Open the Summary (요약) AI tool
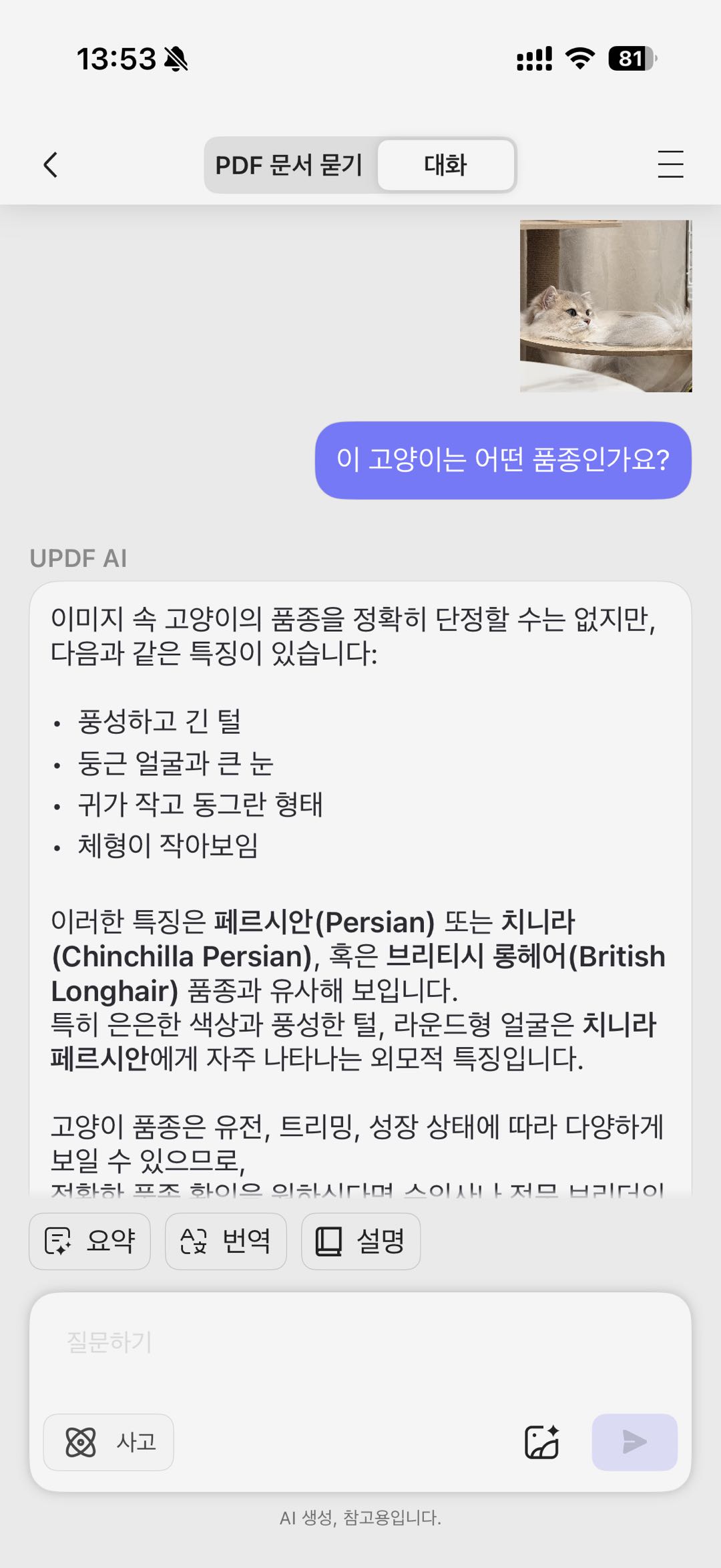 coord(89,1241)
